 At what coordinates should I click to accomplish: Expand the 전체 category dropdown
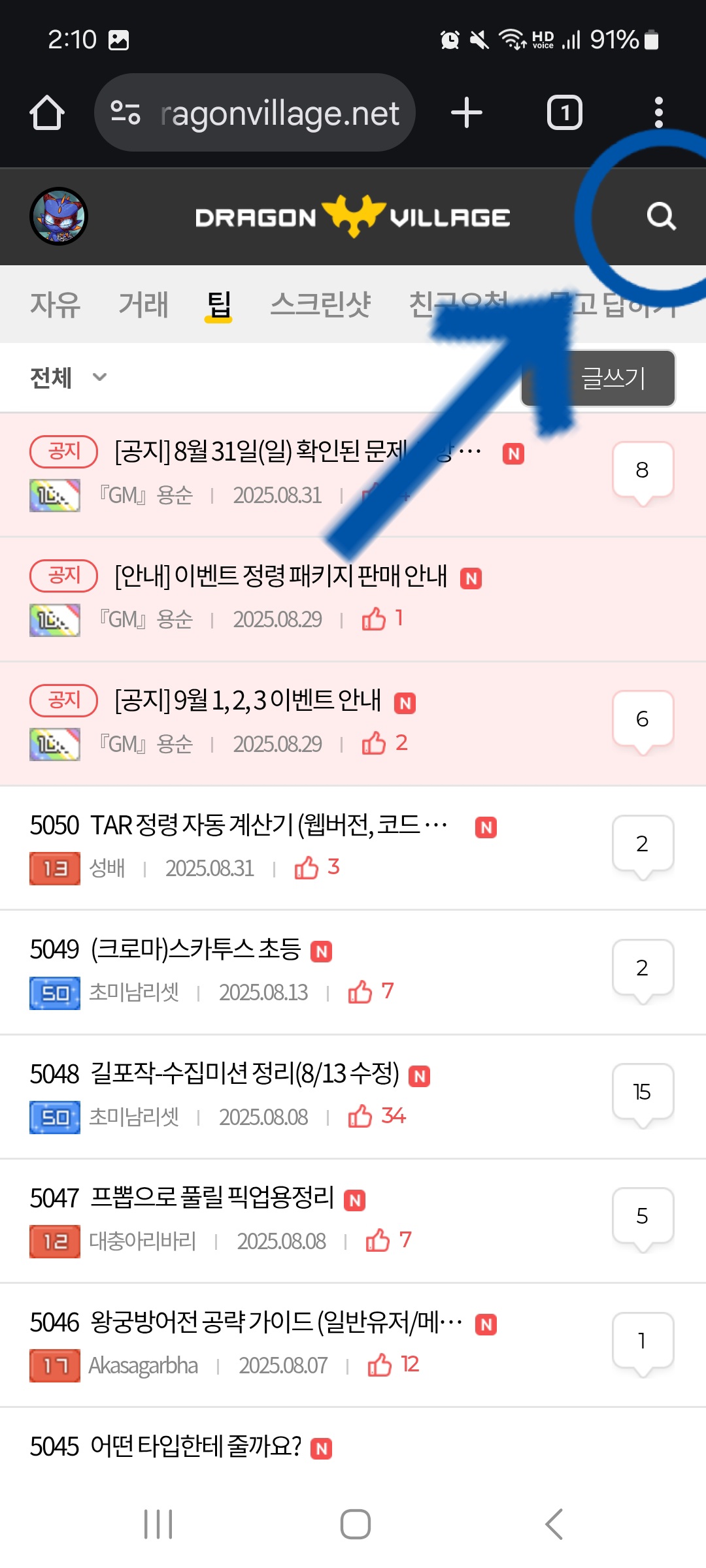point(68,378)
